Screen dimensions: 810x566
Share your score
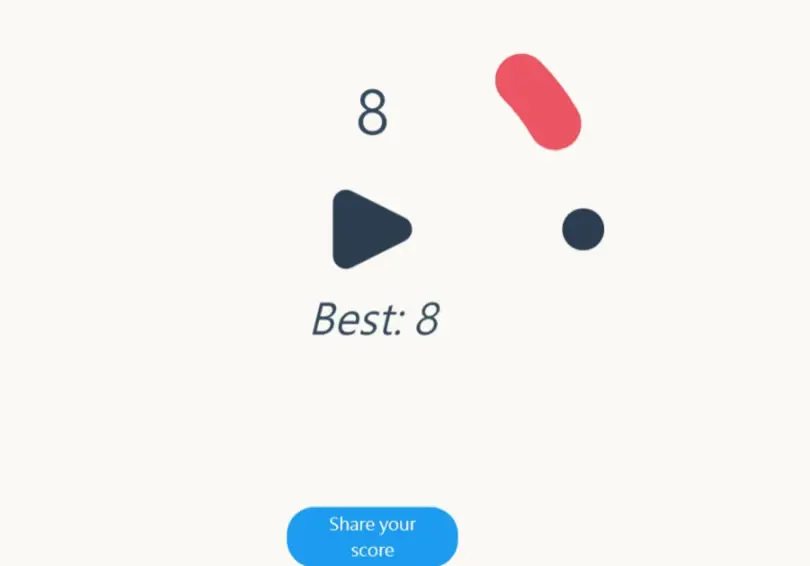pos(372,537)
